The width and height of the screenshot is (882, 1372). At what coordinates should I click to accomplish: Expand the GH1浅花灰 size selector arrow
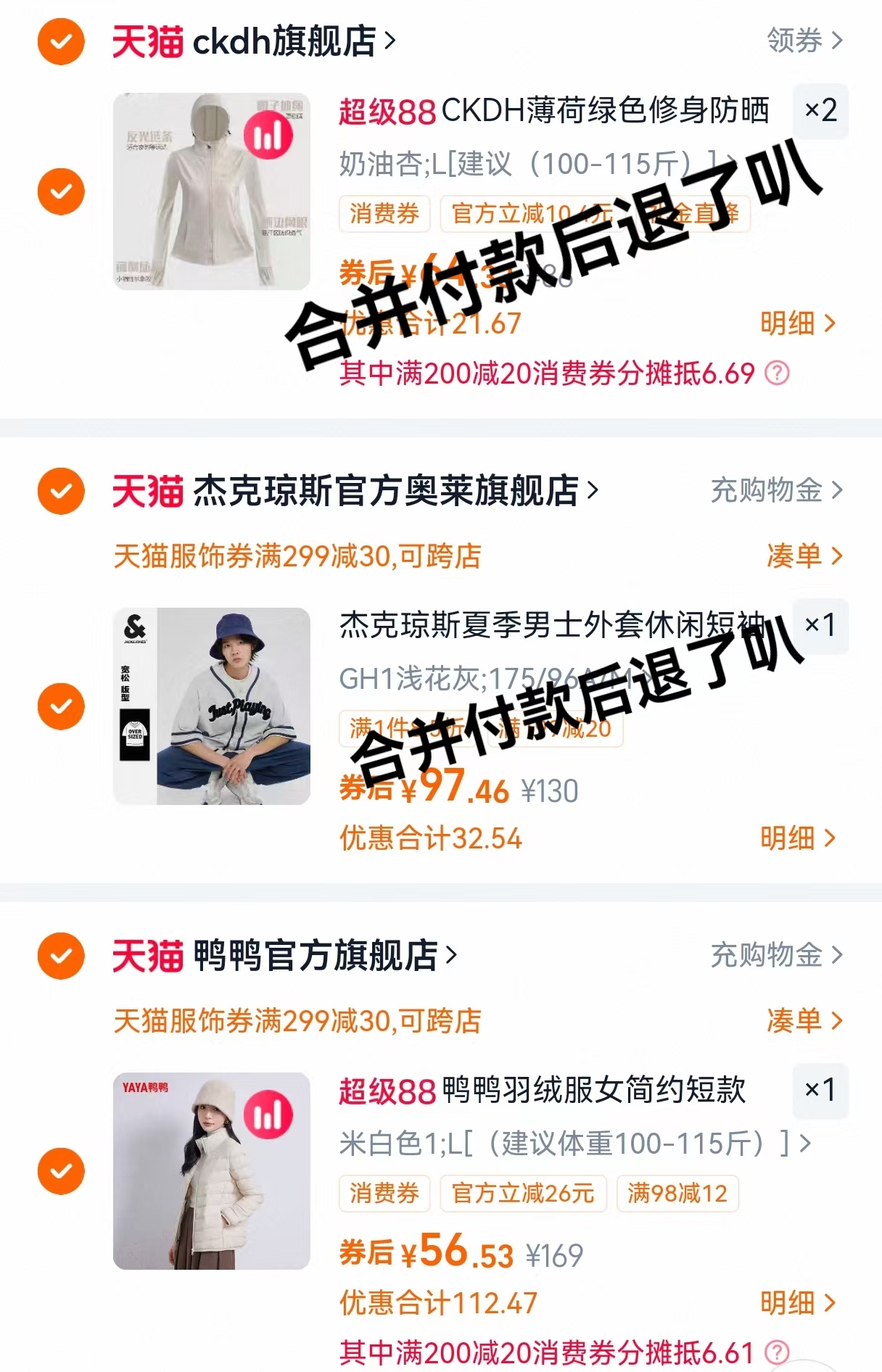pyautogui.click(x=648, y=677)
